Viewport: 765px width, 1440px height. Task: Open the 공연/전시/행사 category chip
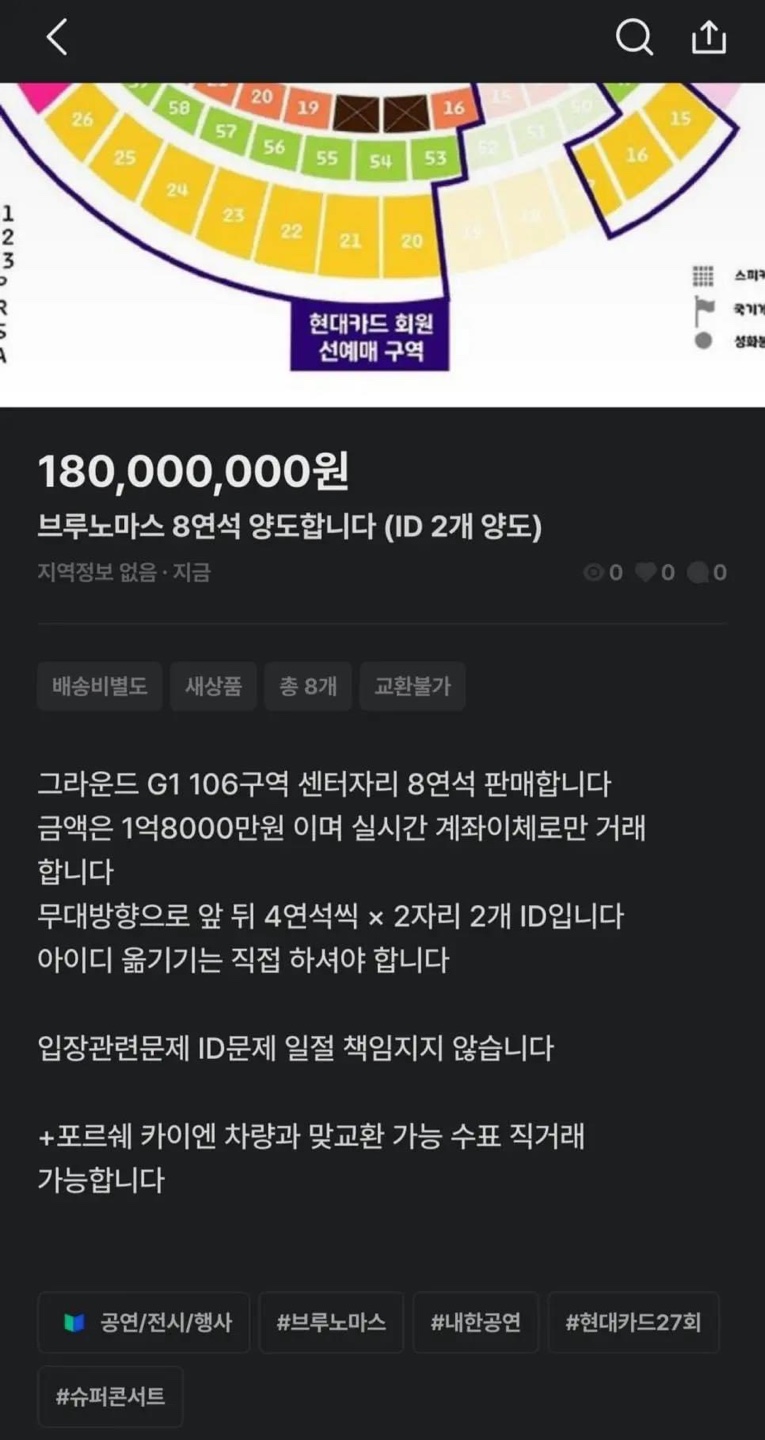point(144,1322)
